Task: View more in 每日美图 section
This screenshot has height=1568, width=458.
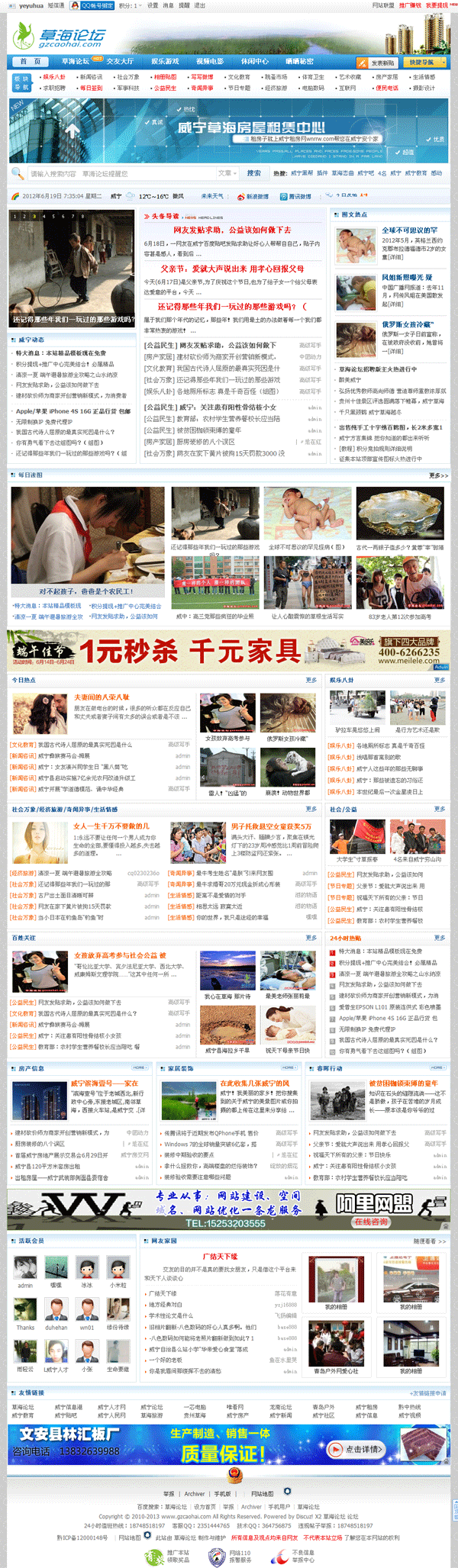Action: click(438, 475)
